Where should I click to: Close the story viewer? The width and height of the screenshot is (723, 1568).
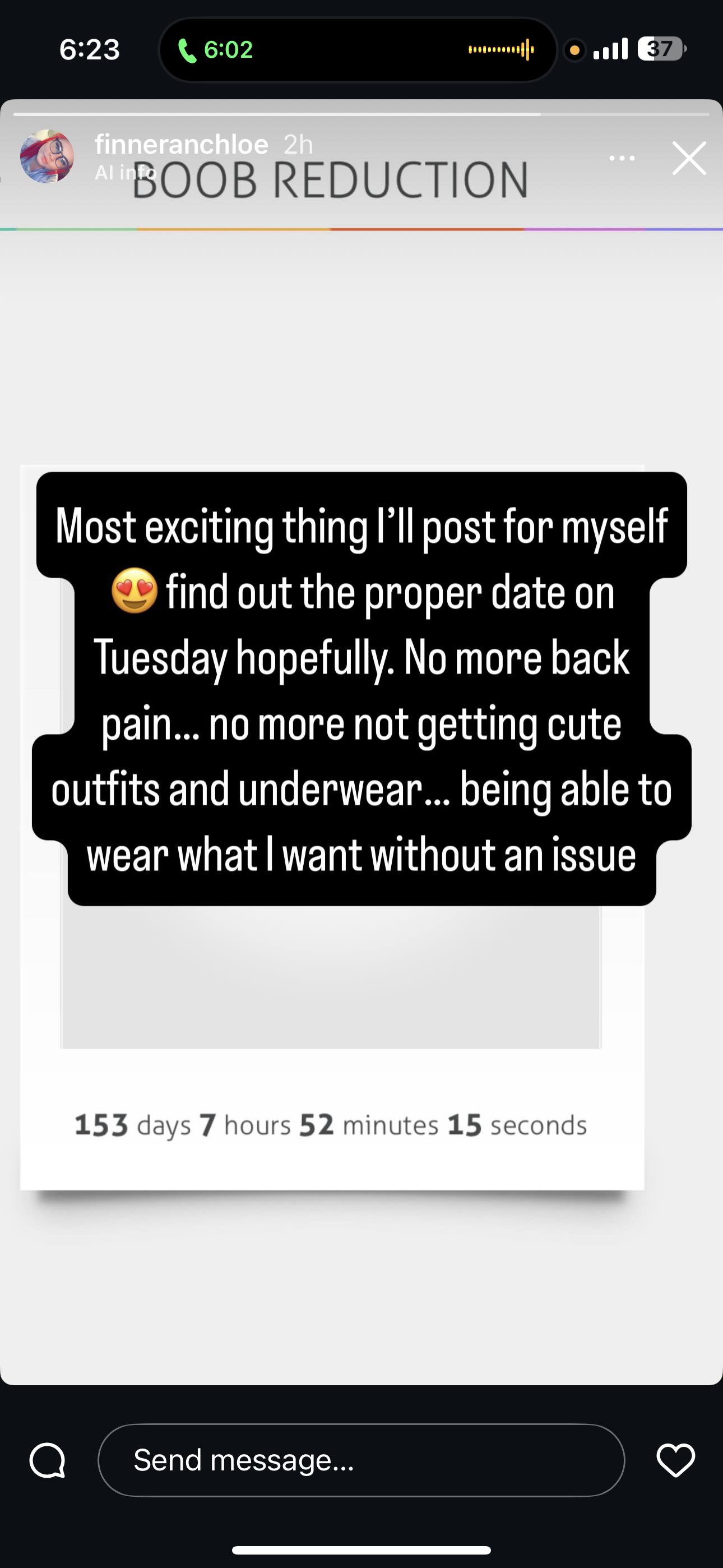689,158
